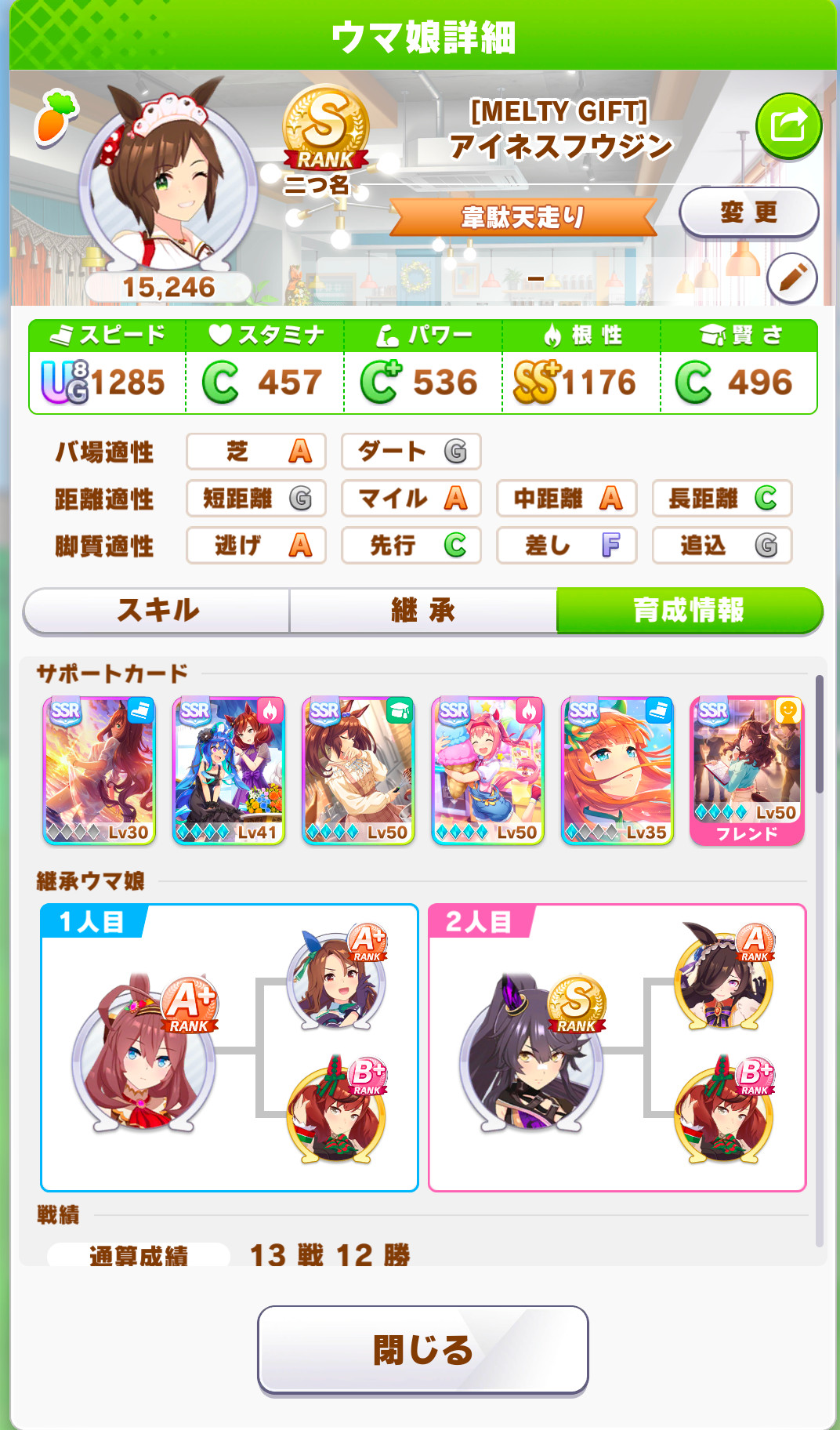The image size is (840, 1430).
Task: Share this Uma Musume's details
Action: point(788,126)
